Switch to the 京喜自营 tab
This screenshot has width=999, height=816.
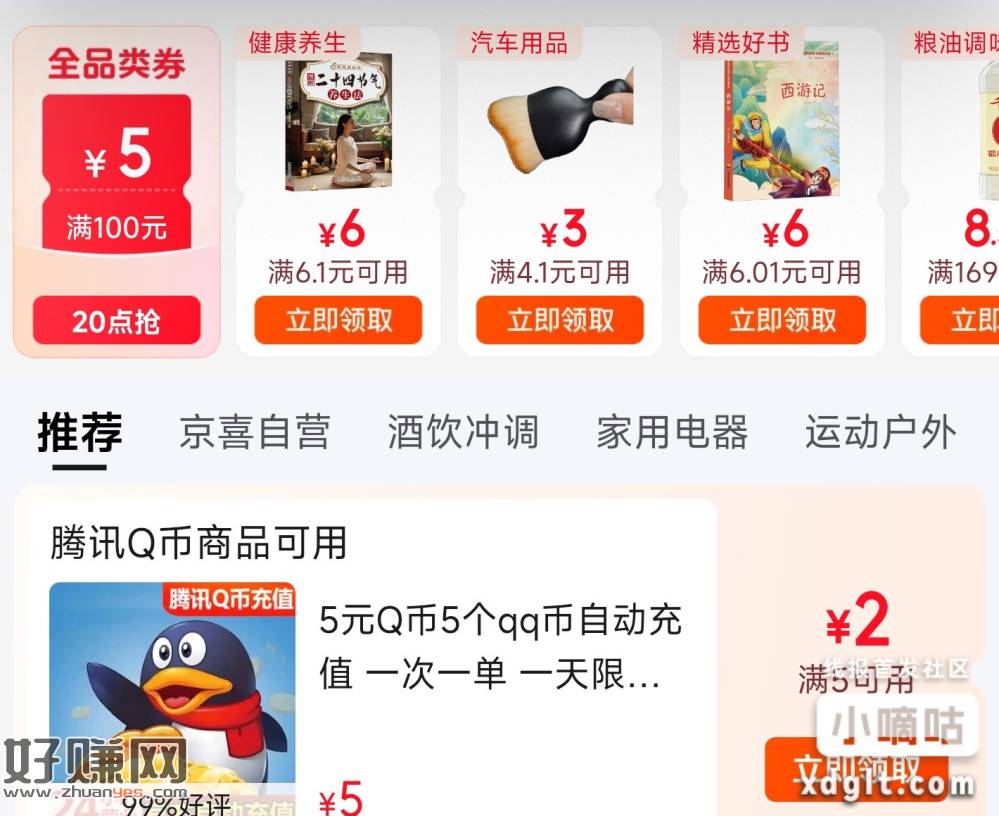[254, 433]
